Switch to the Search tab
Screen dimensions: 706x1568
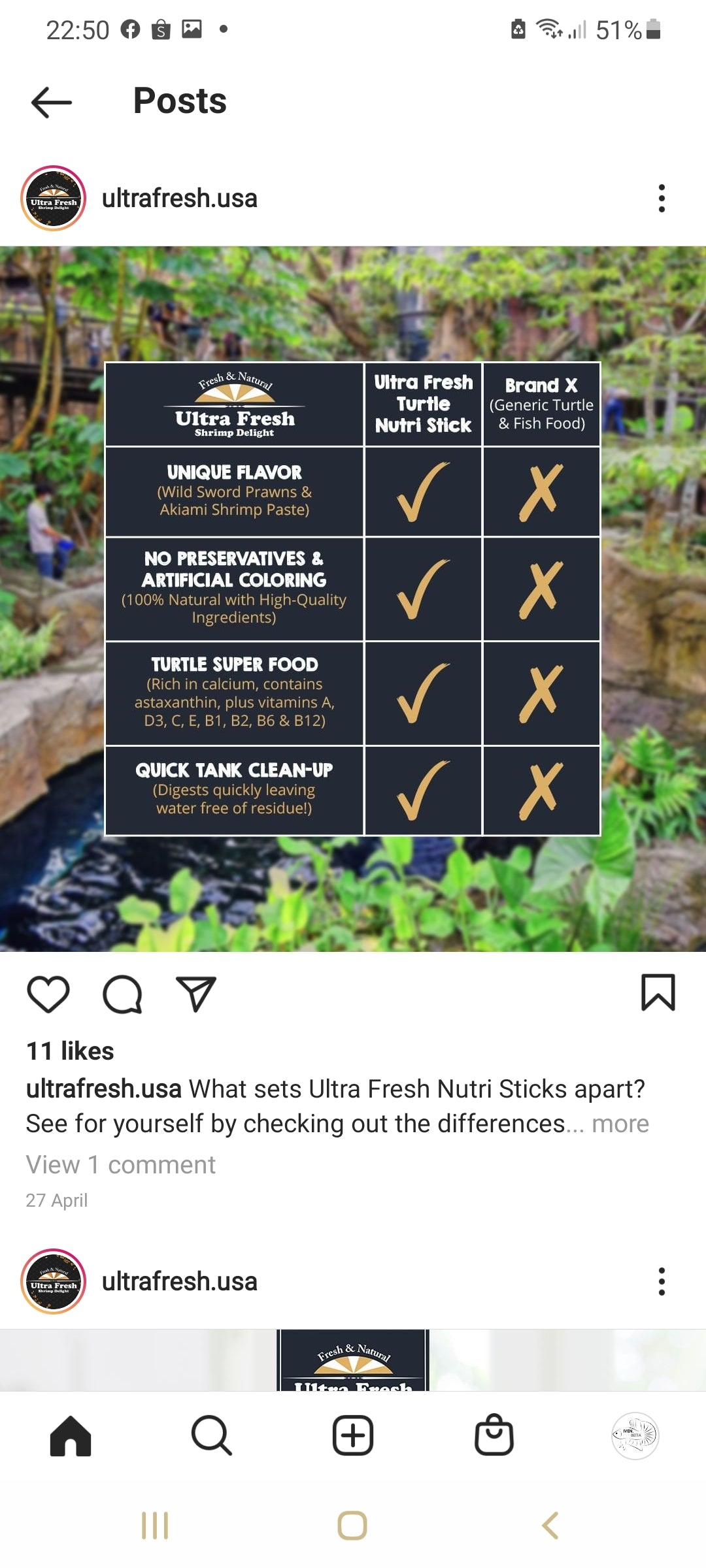[x=212, y=1435]
